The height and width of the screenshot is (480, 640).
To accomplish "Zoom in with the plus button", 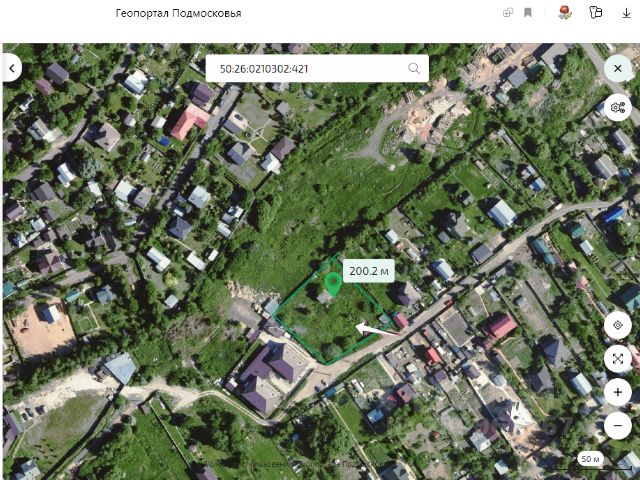I will tap(618, 392).
